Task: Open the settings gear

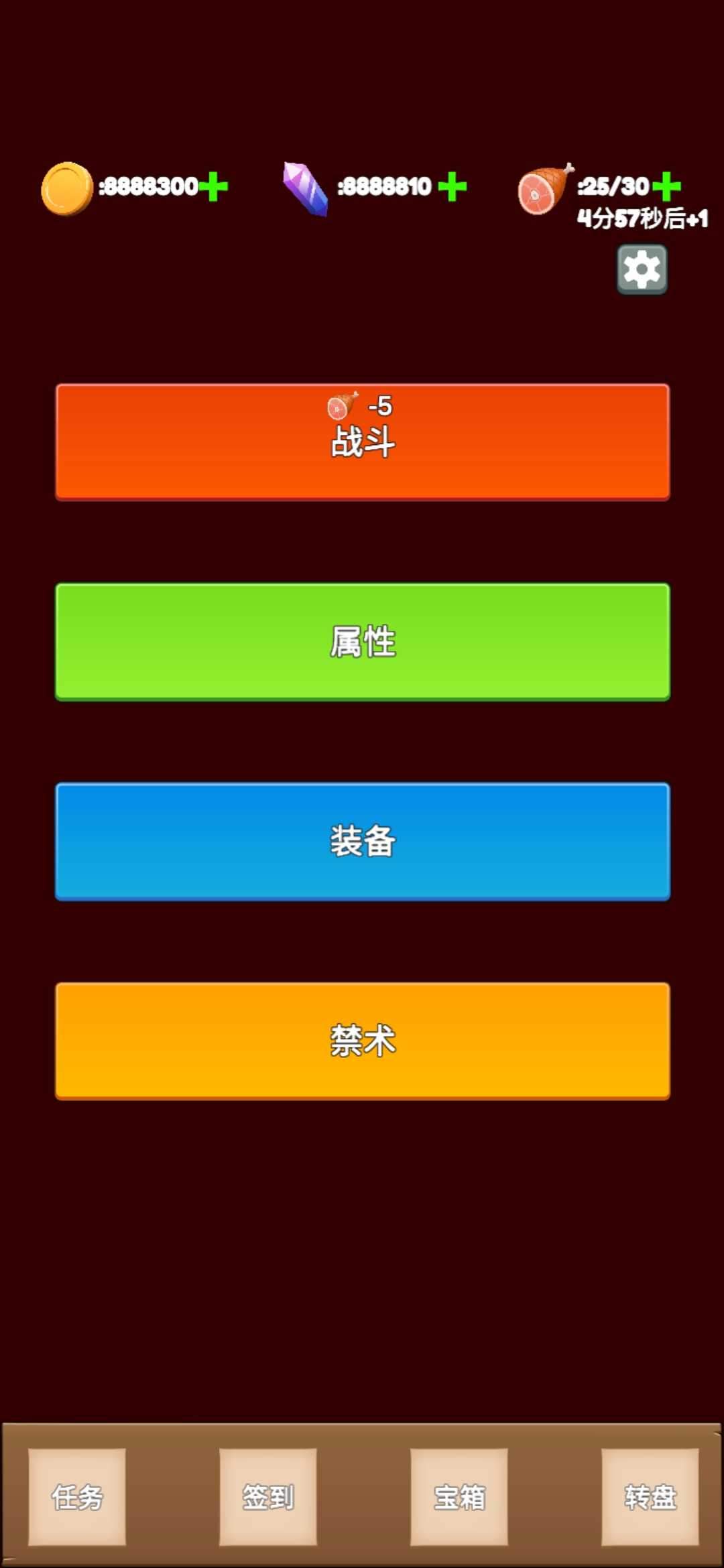Action: 642,269
